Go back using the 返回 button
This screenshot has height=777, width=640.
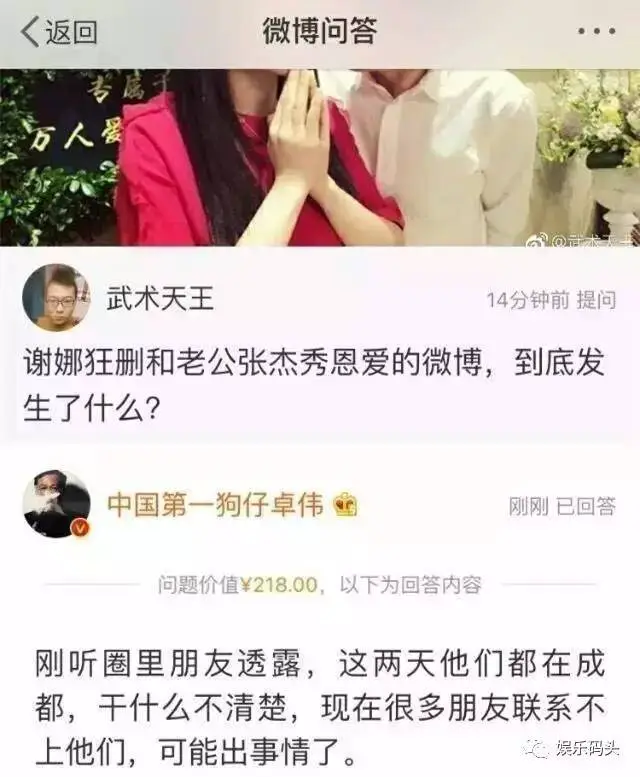pos(58,32)
